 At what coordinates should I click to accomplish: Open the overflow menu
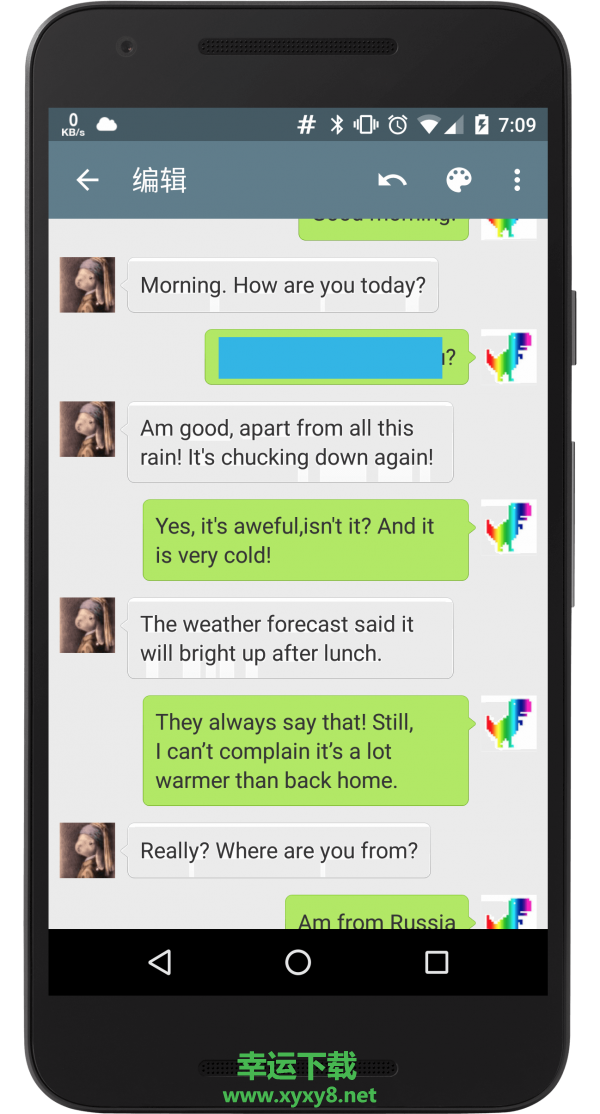point(517,180)
